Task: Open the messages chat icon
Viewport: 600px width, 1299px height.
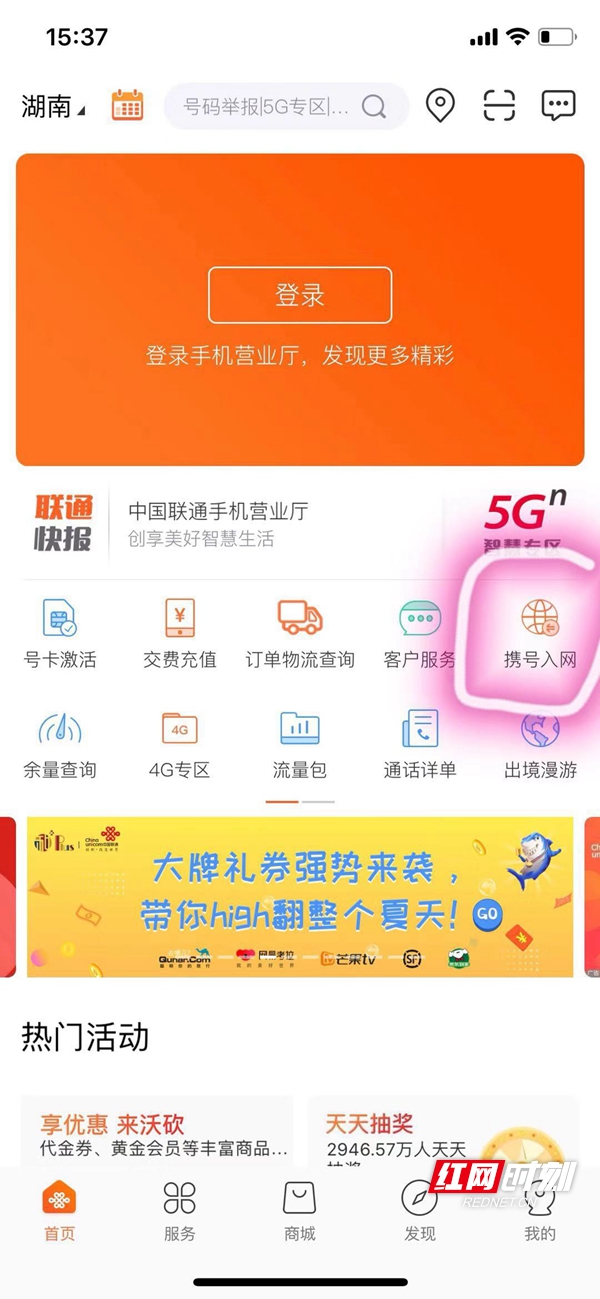Action: point(558,106)
